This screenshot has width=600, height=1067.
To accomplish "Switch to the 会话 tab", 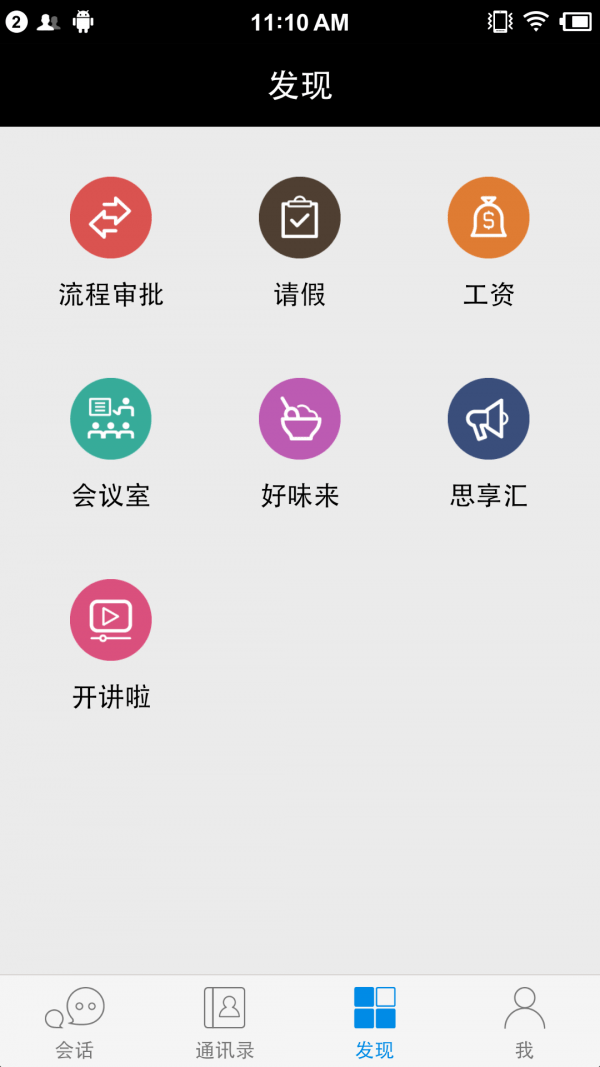I will [75, 1021].
